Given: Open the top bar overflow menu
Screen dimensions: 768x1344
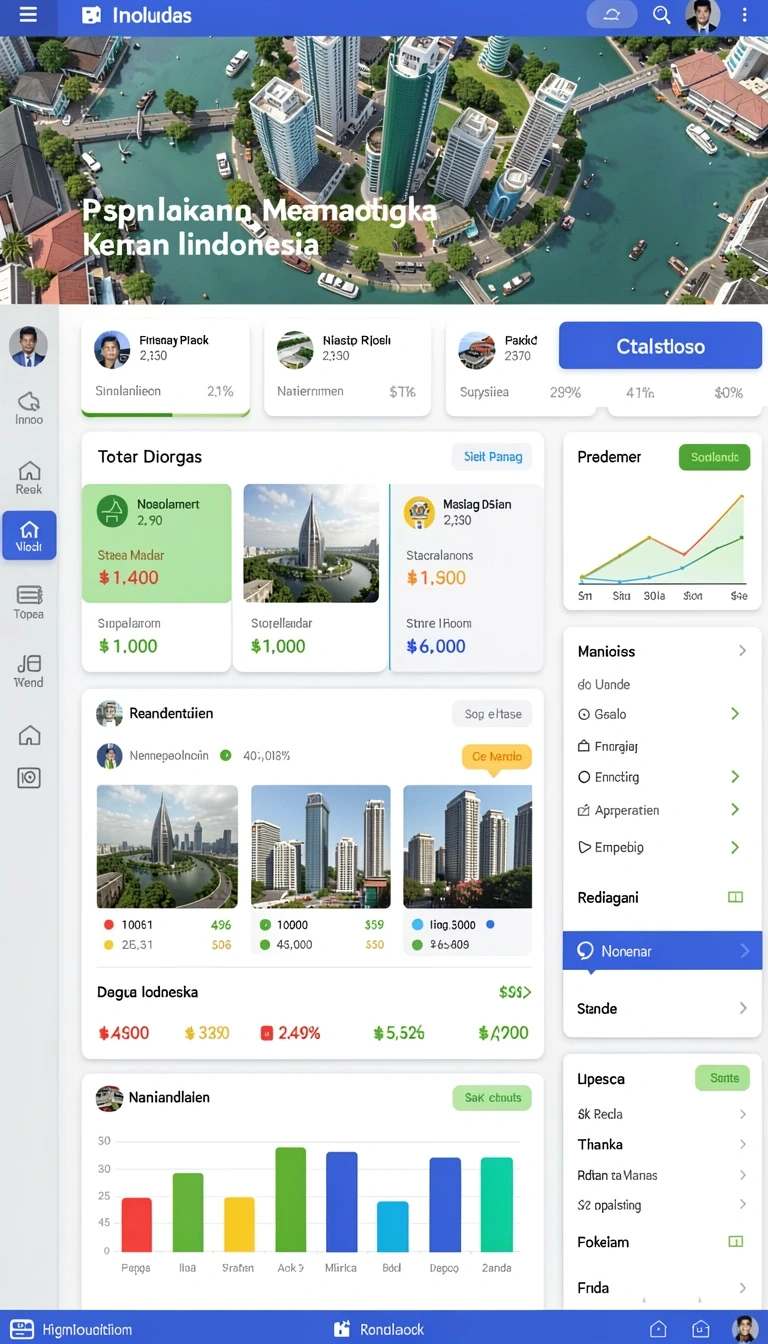Looking at the screenshot, I should point(744,15).
